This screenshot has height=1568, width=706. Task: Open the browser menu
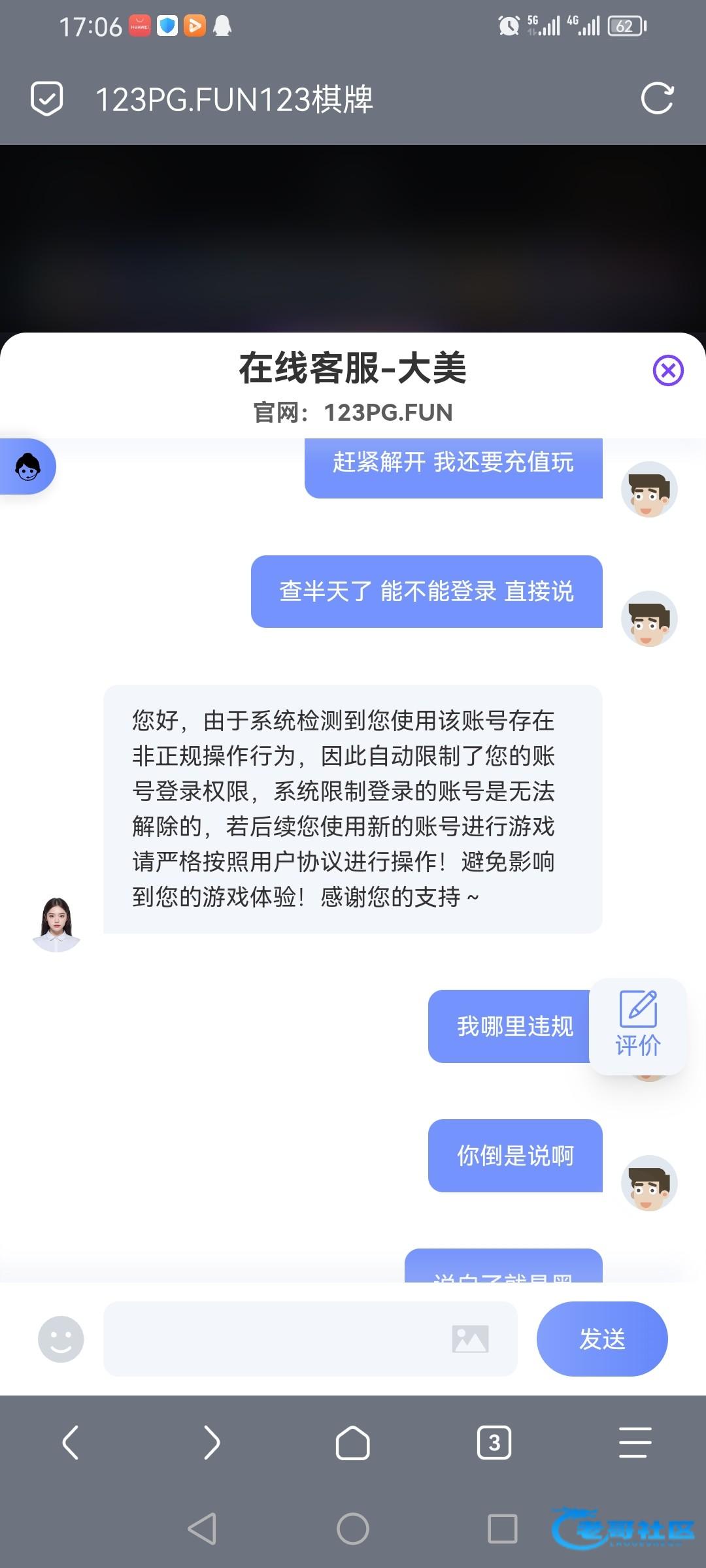point(635,1442)
